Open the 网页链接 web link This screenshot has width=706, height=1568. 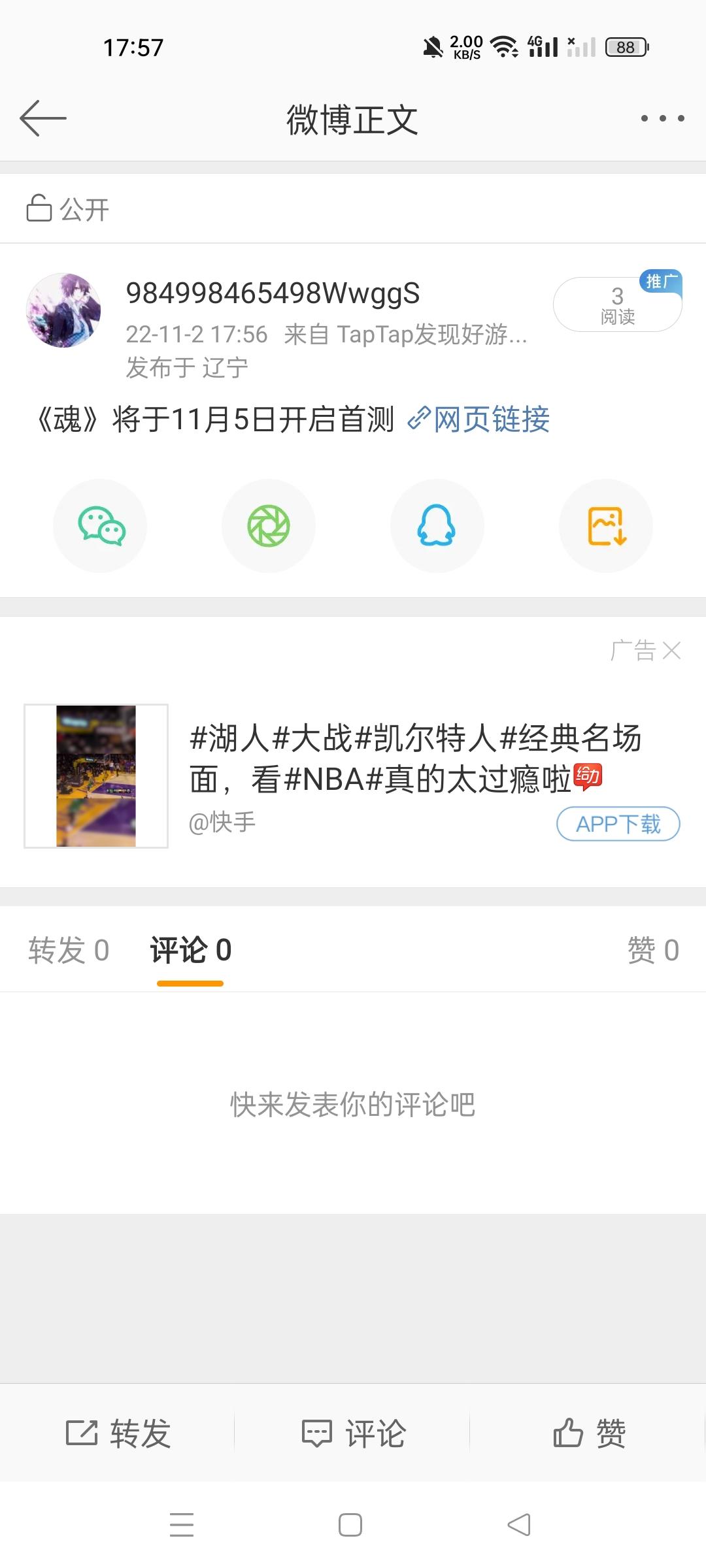coord(479,419)
